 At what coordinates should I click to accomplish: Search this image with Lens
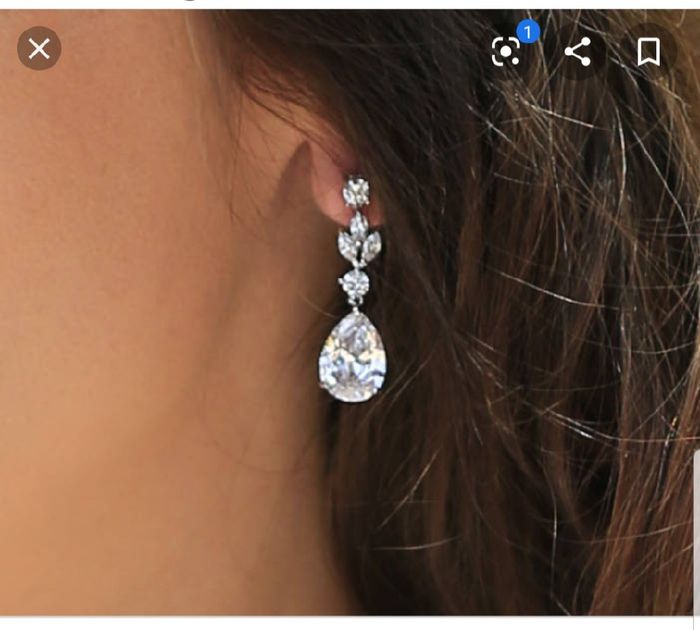coord(507,51)
